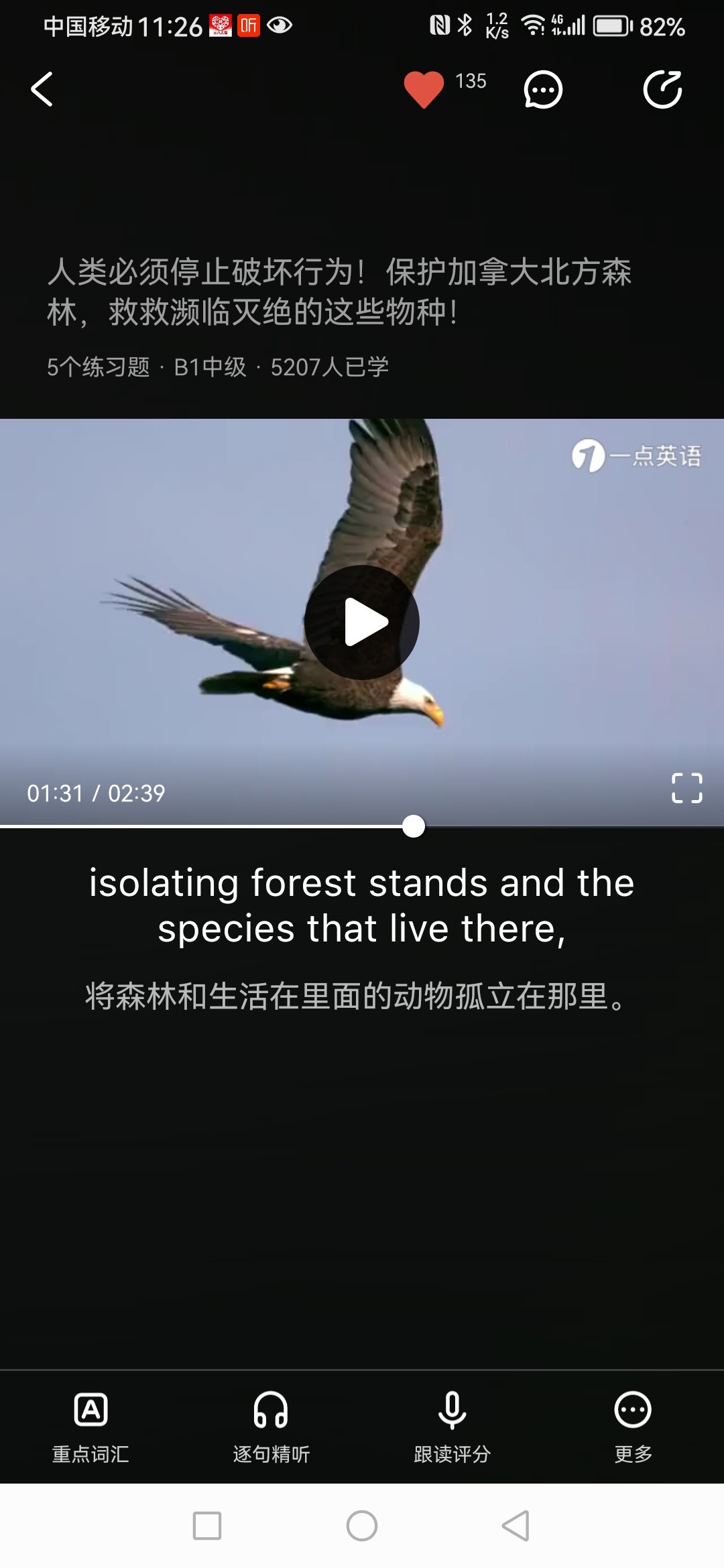This screenshot has height=1568, width=724.
Task: Open the comments bubble icon
Action: [542, 89]
